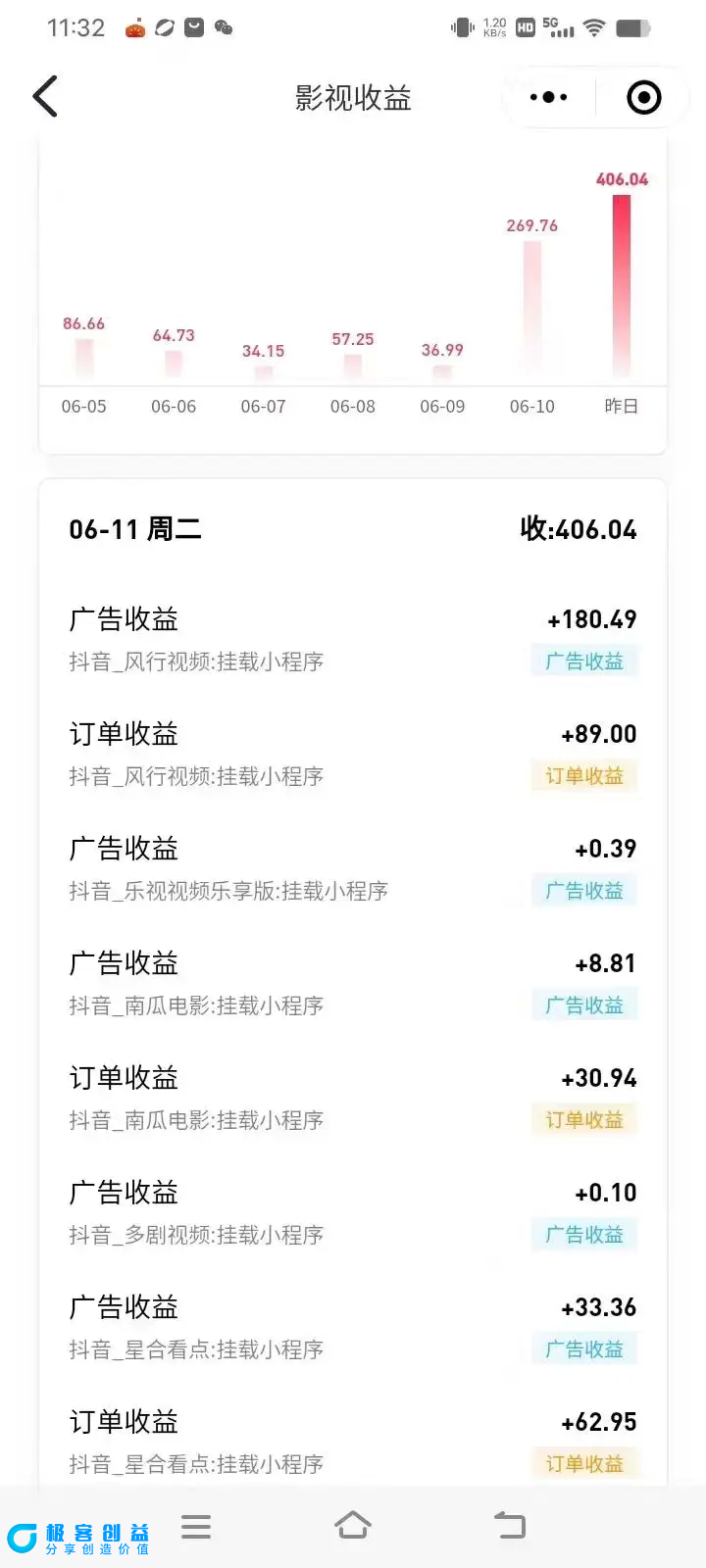Tap the circular capsule exit button
706x1568 pixels.
[x=642, y=96]
